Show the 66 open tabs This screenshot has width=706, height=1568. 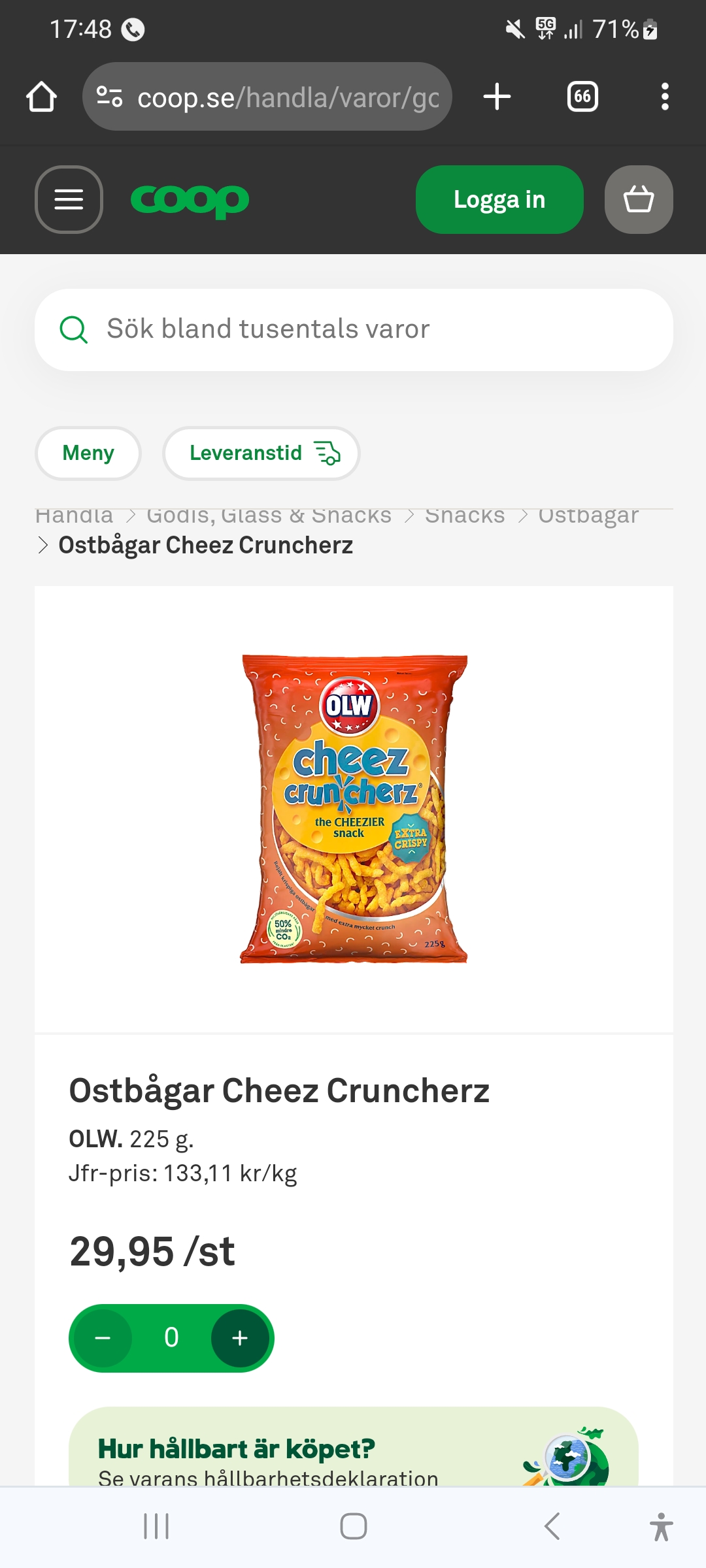coord(582,97)
